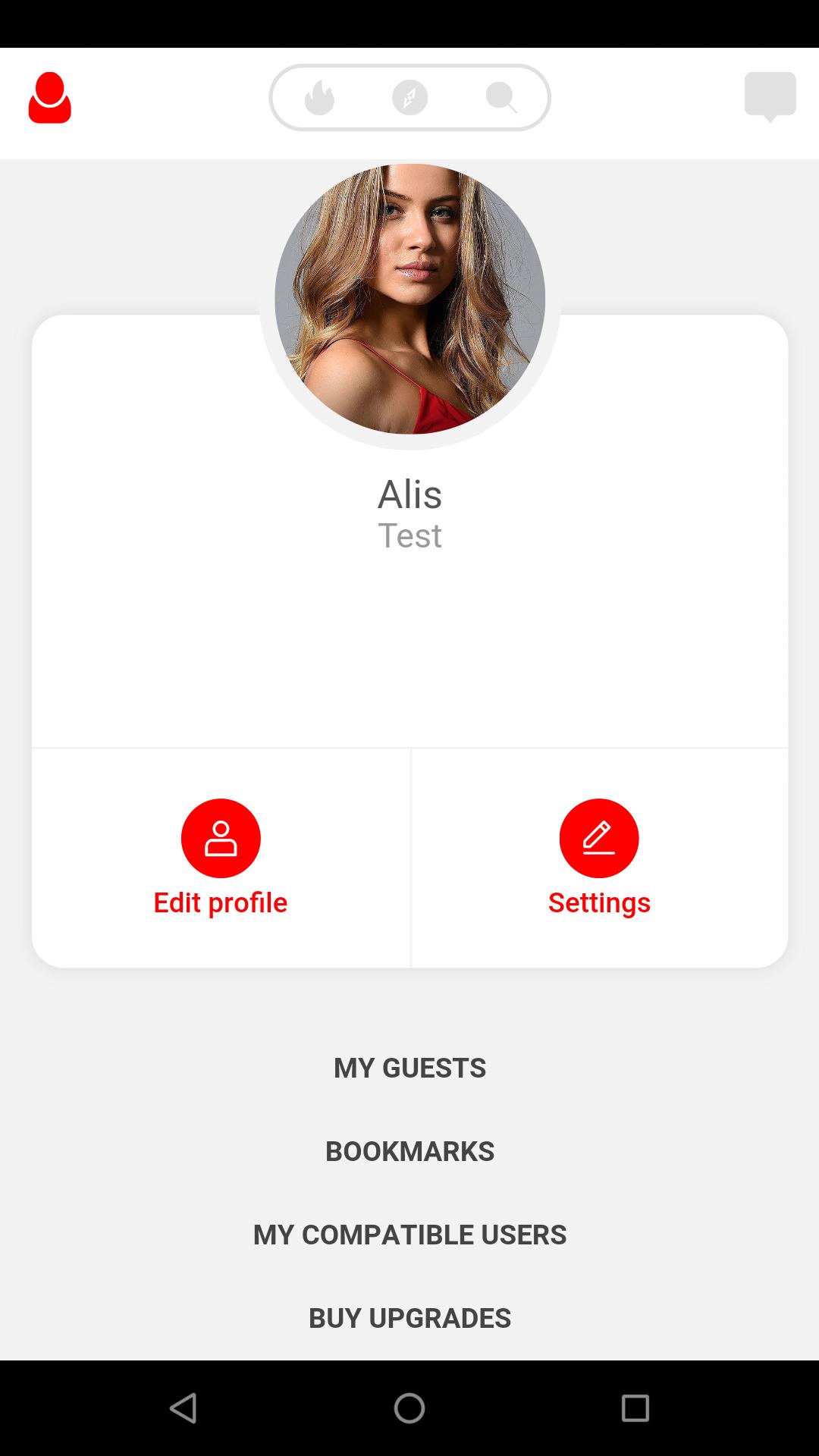The width and height of the screenshot is (819, 1456).
Task: Open Settings with the pencil icon
Action: (599, 857)
